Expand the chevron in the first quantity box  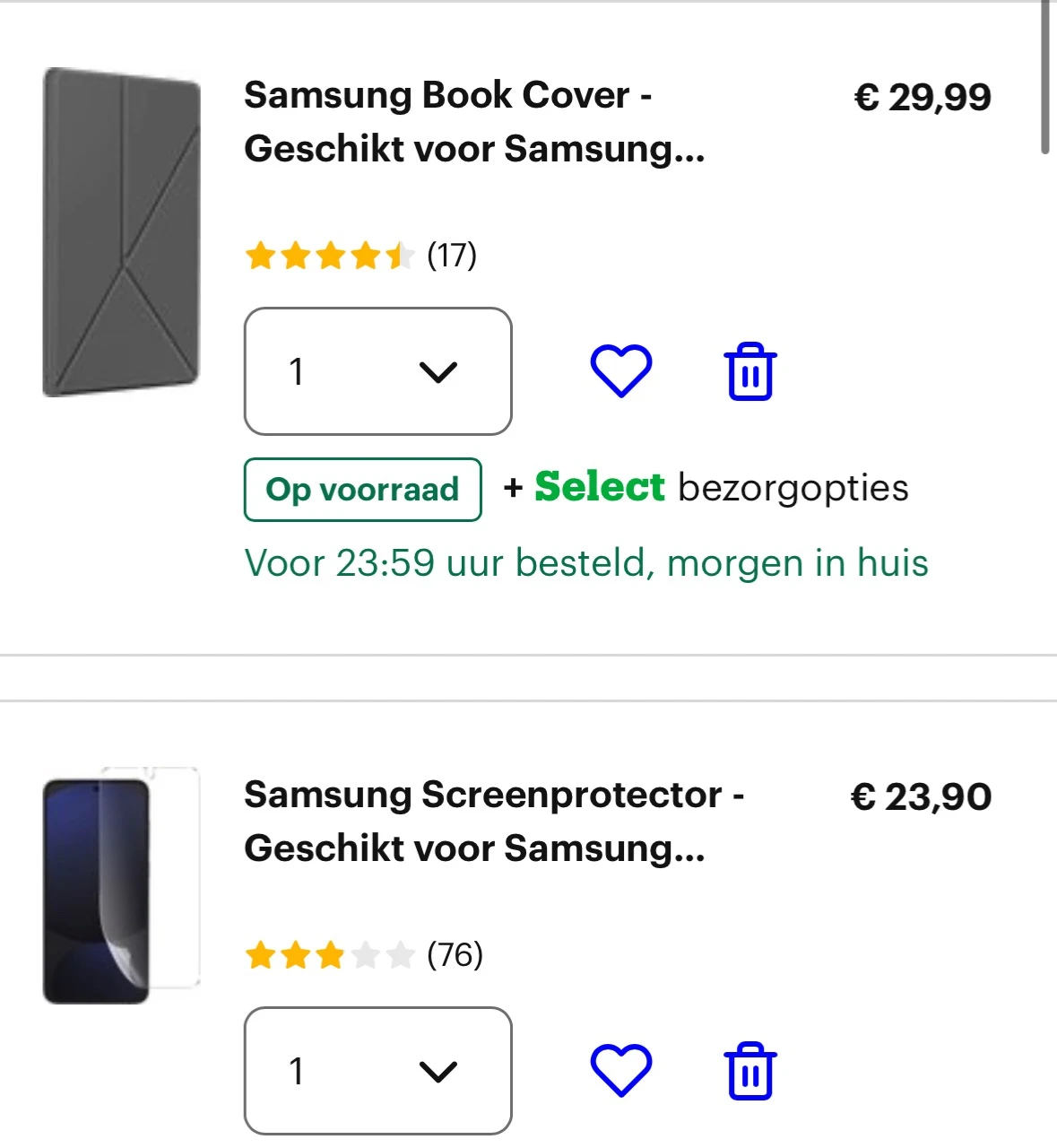point(438,373)
